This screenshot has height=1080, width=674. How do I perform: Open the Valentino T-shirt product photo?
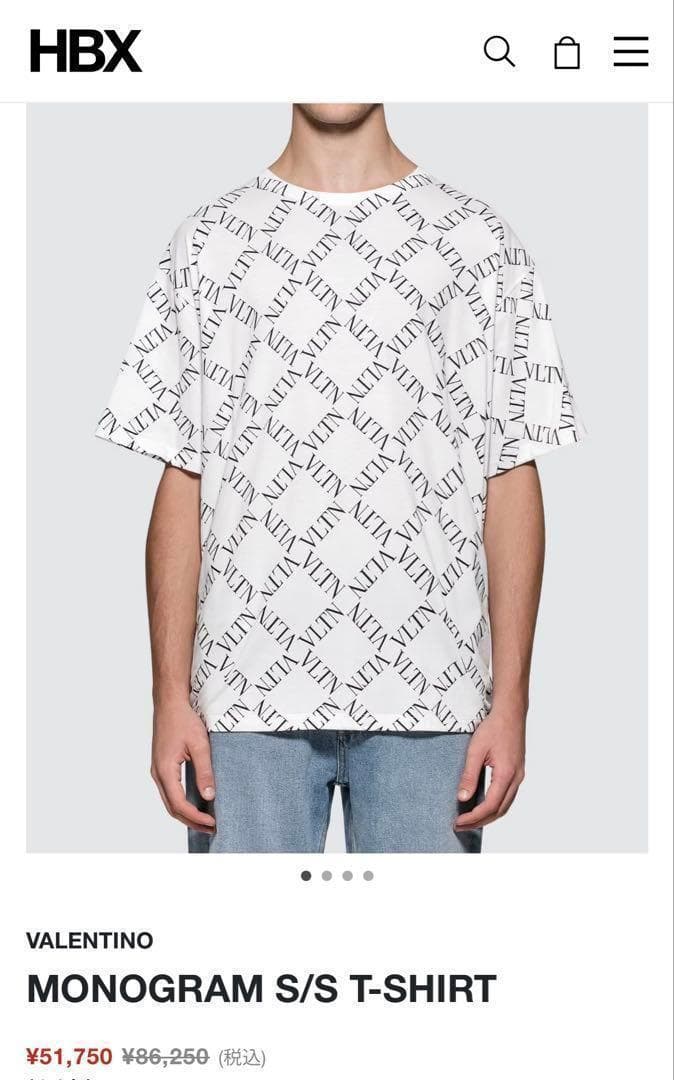click(337, 478)
